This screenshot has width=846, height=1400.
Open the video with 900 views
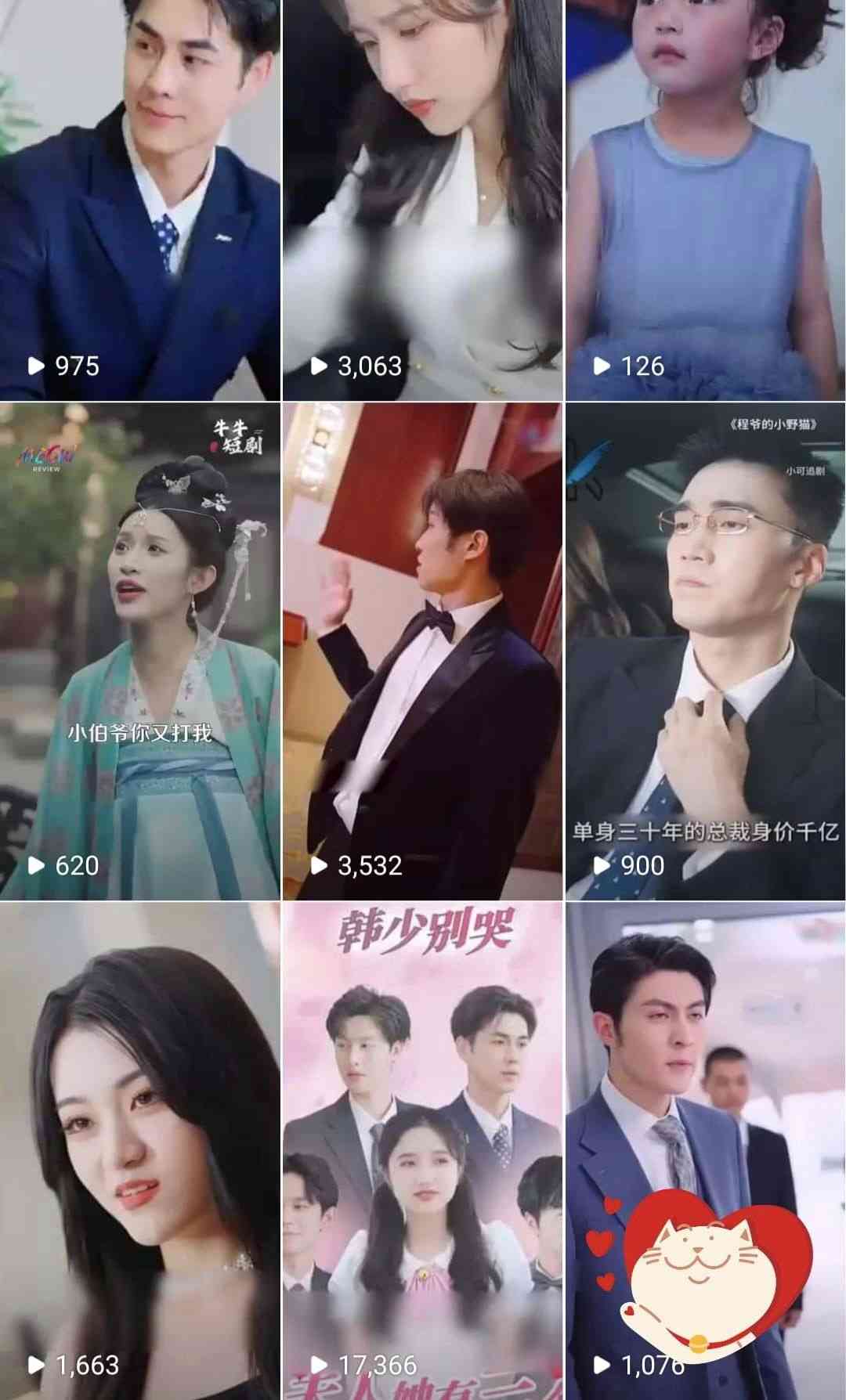click(706, 650)
